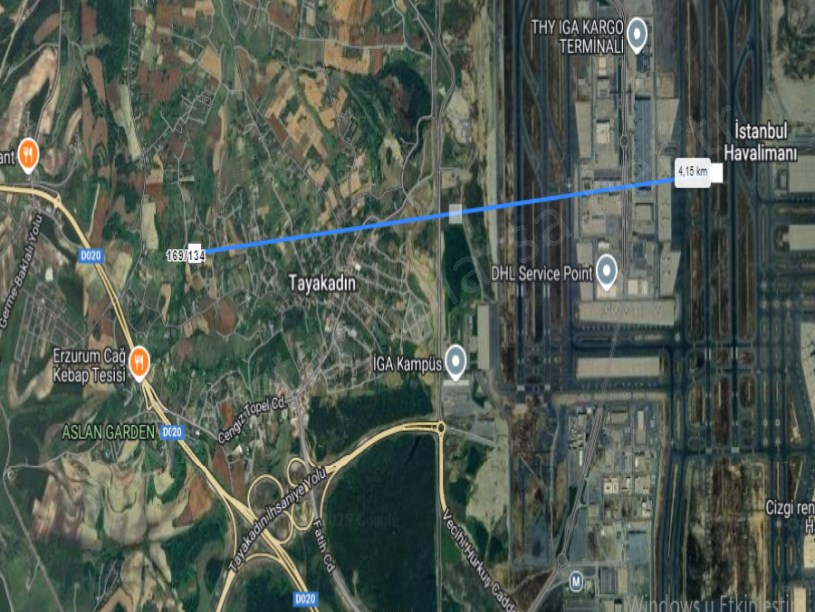815x612 pixels.
Task: Select the DHL Service Point marker
Action: (x=606, y=271)
